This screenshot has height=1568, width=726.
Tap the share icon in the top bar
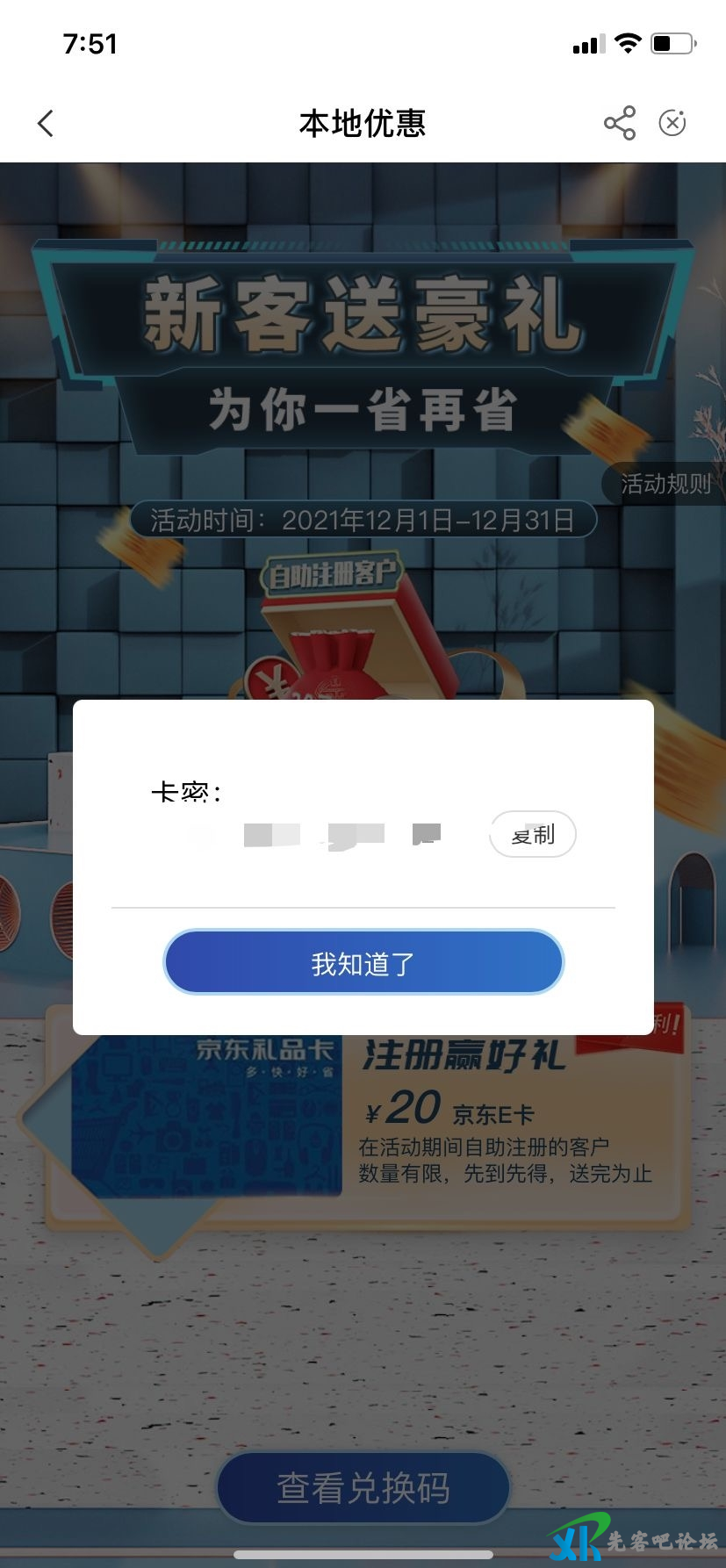620,122
